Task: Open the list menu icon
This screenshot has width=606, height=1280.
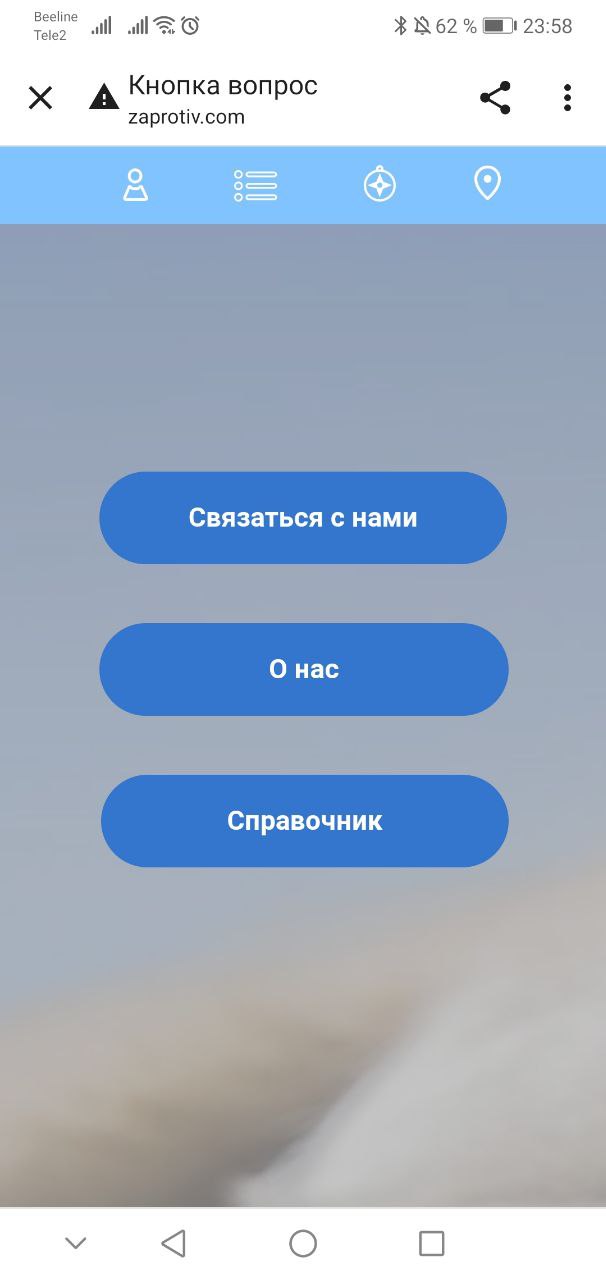Action: point(255,185)
